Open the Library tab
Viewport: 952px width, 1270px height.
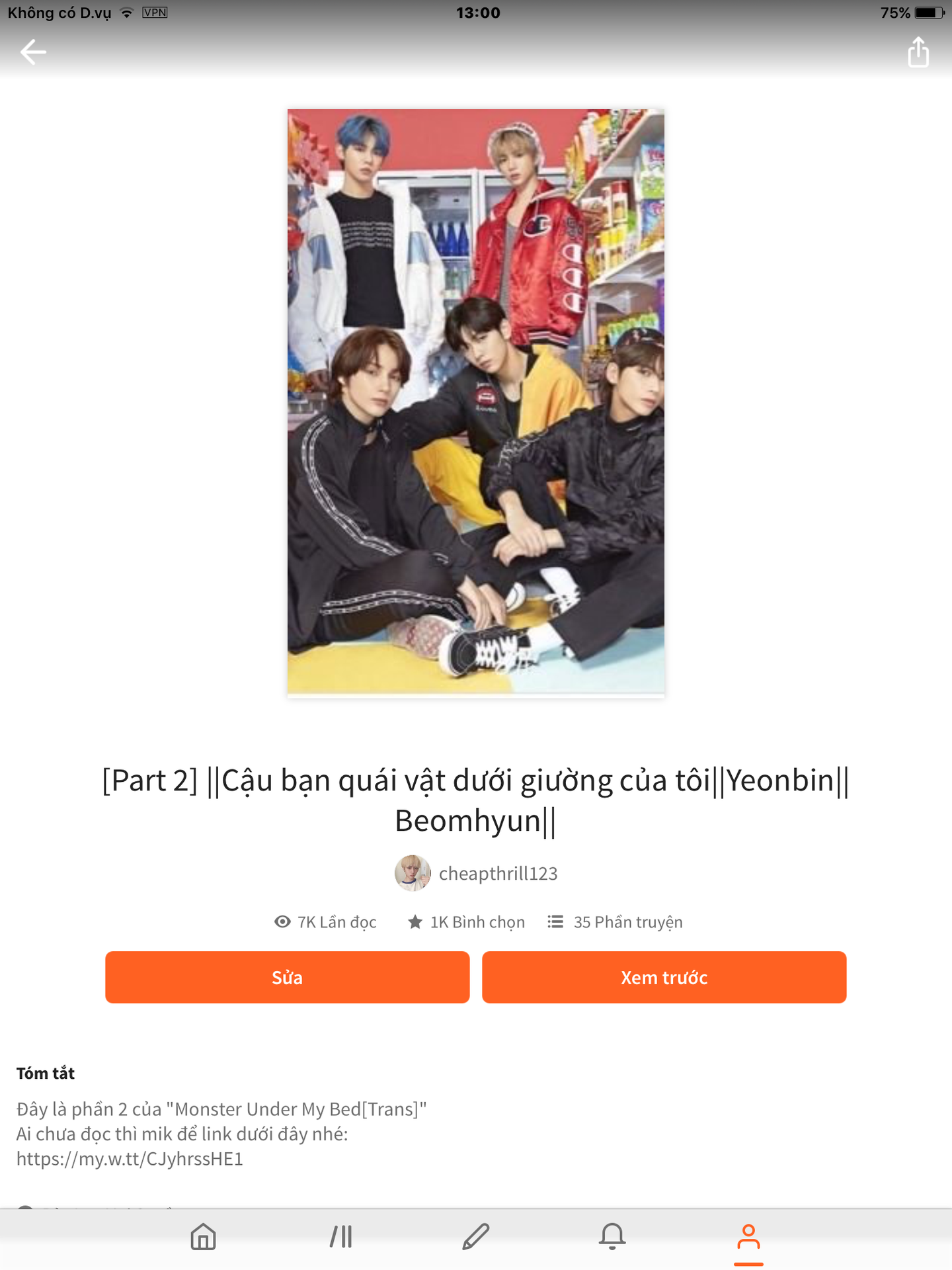point(341,1236)
